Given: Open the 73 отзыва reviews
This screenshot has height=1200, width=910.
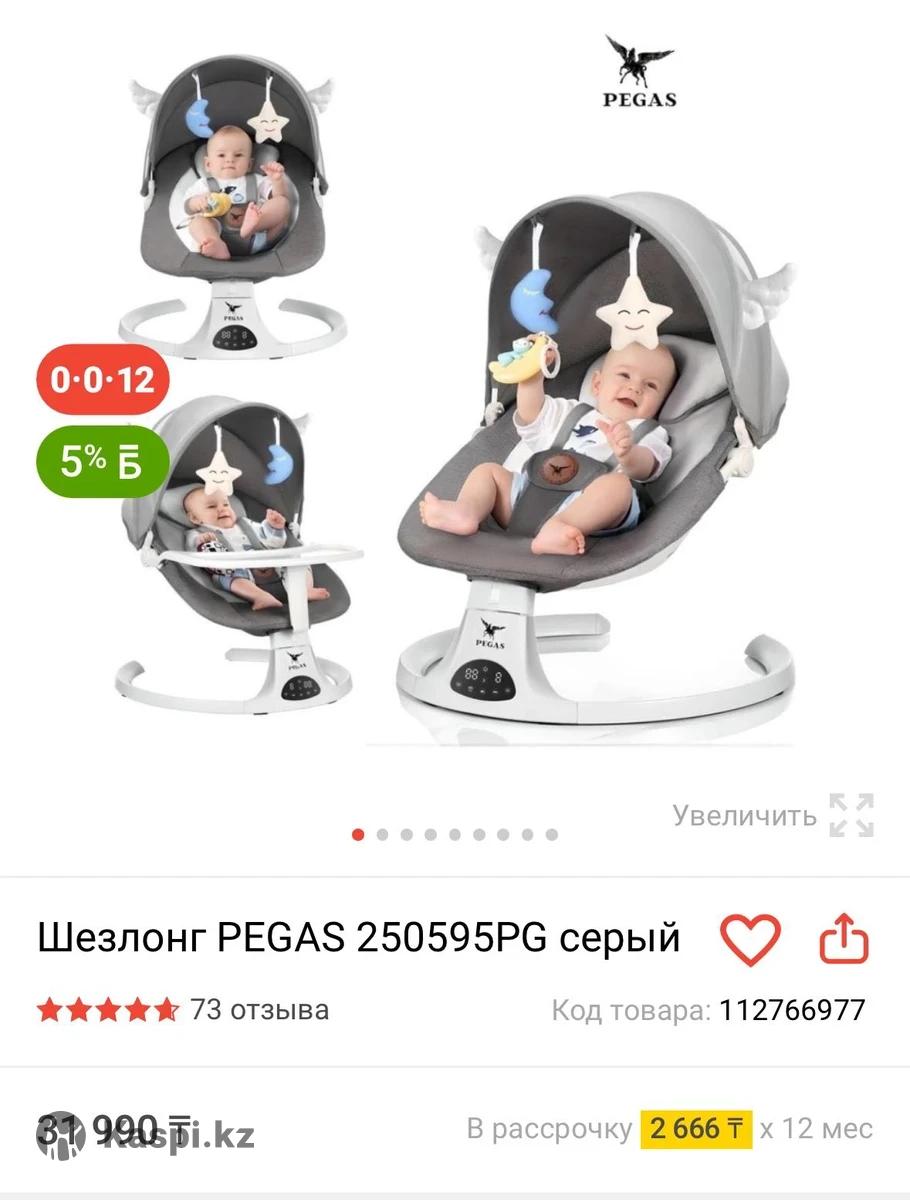Looking at the screenshot, I should pos(259,1009).
